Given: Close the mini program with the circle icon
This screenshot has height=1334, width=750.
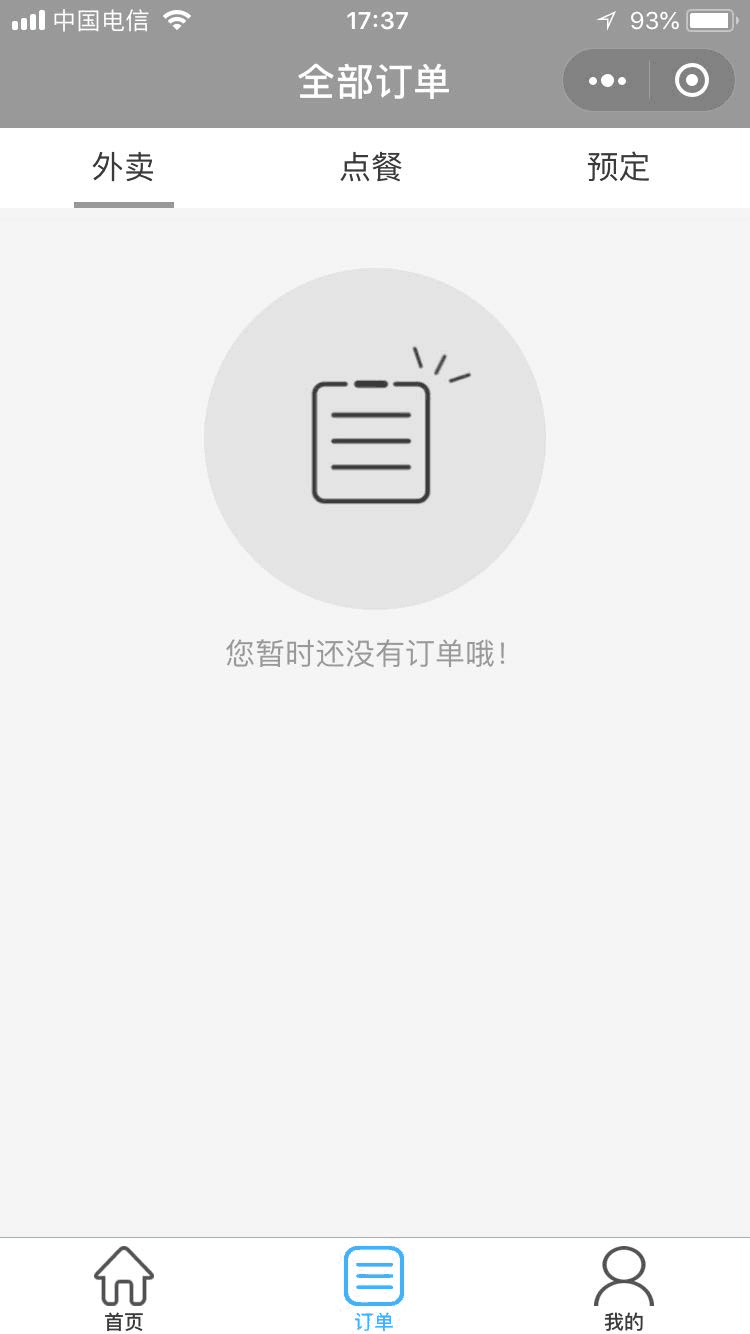Looking at the screenshot, I should pyautogui.click(x=691, y=81).
